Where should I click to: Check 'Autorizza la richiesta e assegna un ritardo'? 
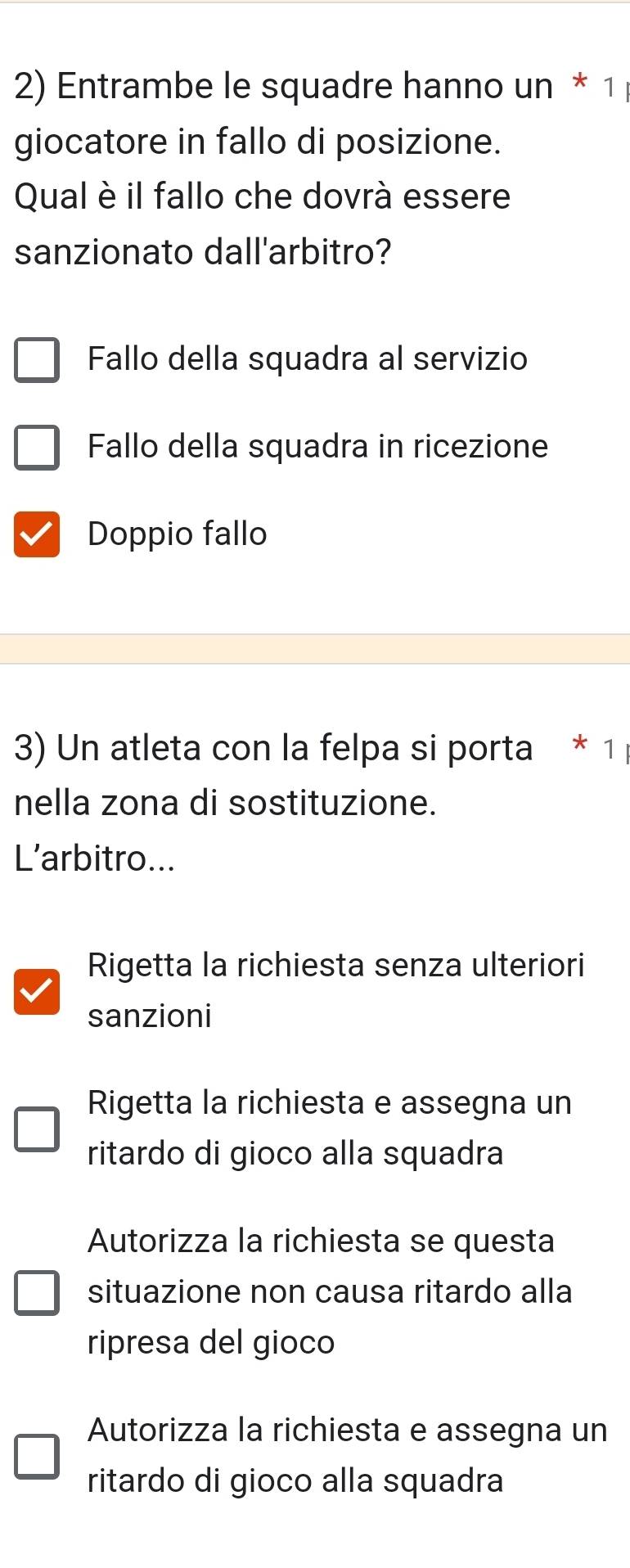click(x=37, y=1456)
